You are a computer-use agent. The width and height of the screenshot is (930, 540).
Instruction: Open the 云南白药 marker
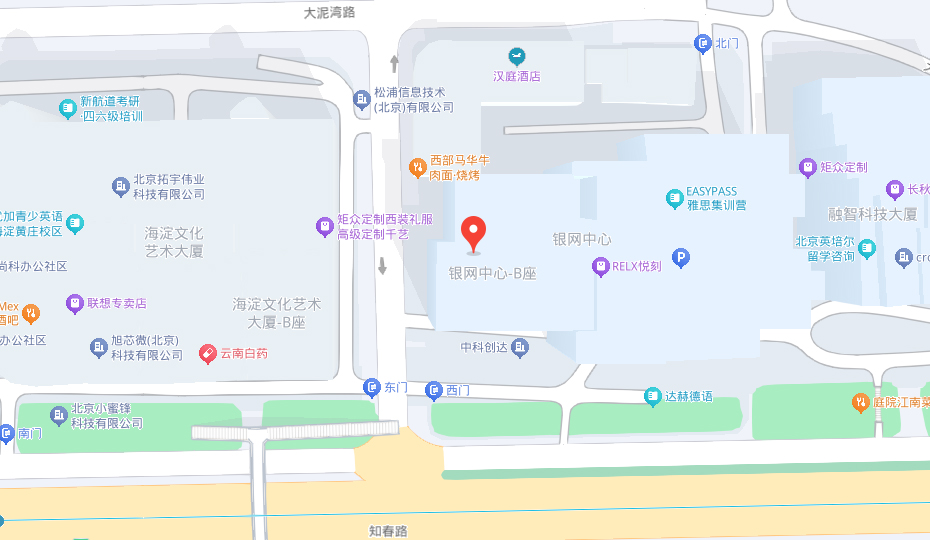207,353
